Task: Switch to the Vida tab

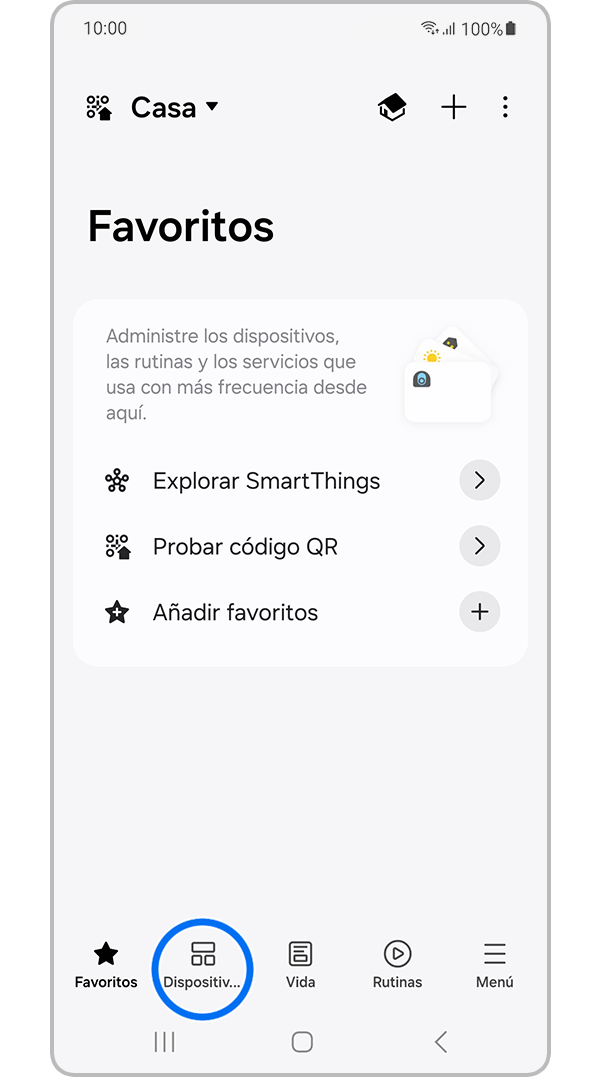Action: (300, 965)
